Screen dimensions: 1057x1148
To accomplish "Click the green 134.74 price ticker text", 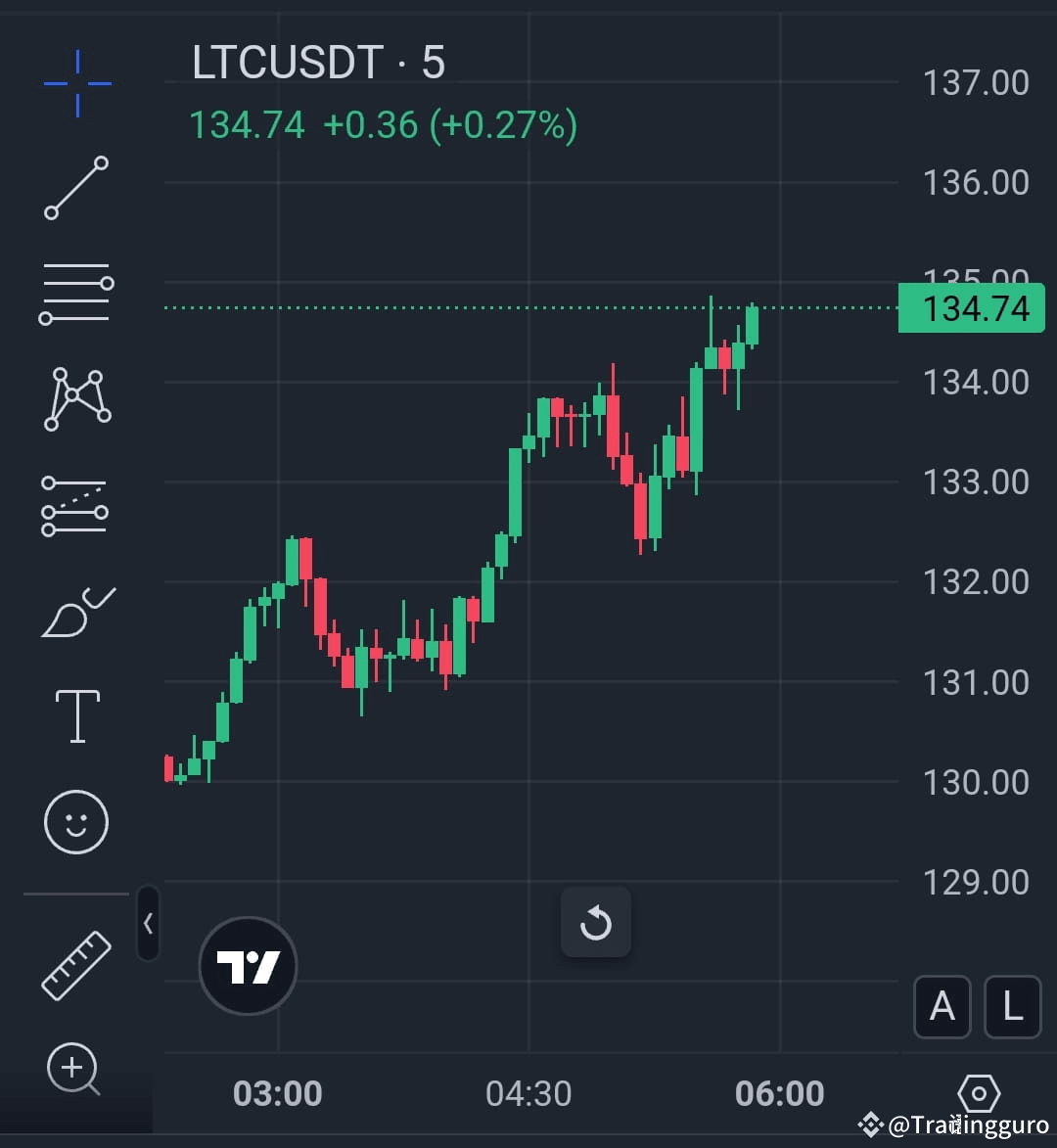I will (x=247, y=124).
